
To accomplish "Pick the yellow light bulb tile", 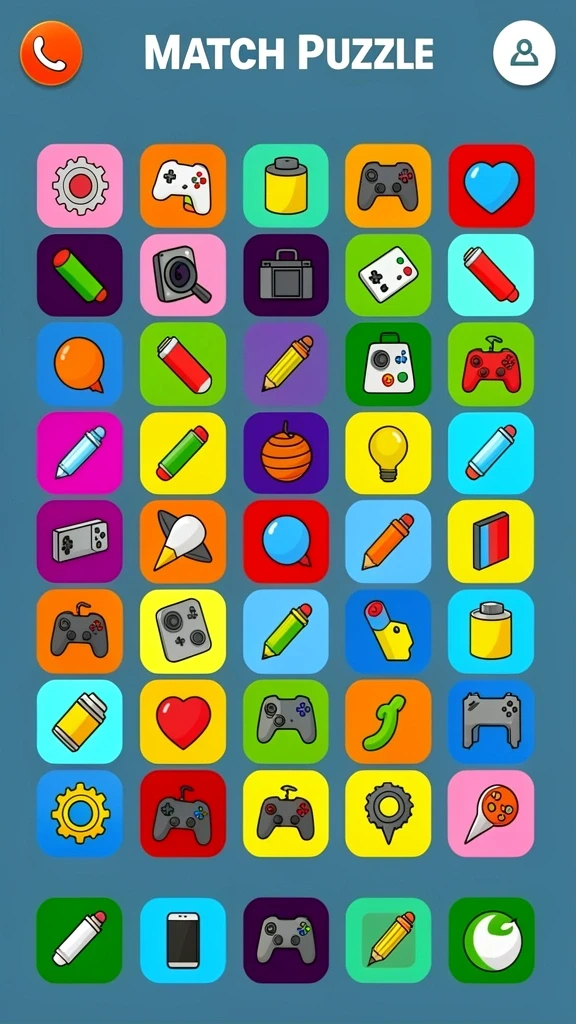I will point(388,453).
